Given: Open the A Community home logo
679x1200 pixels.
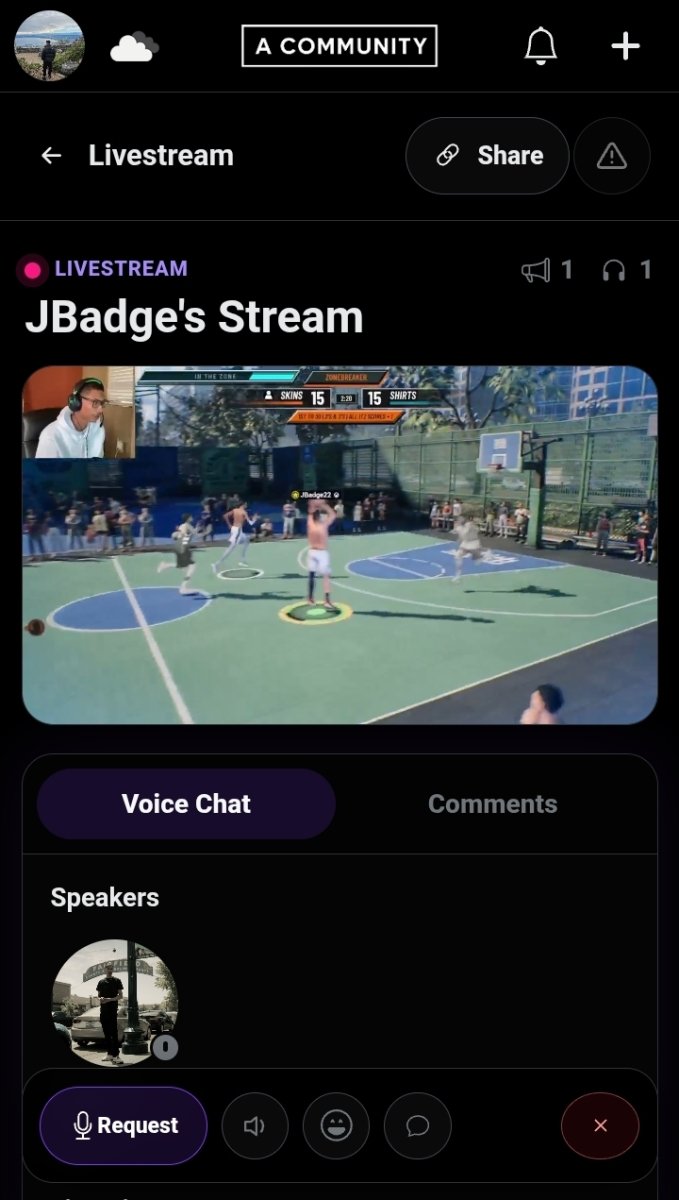Looking at the screenshot, I should click(339, 46).
